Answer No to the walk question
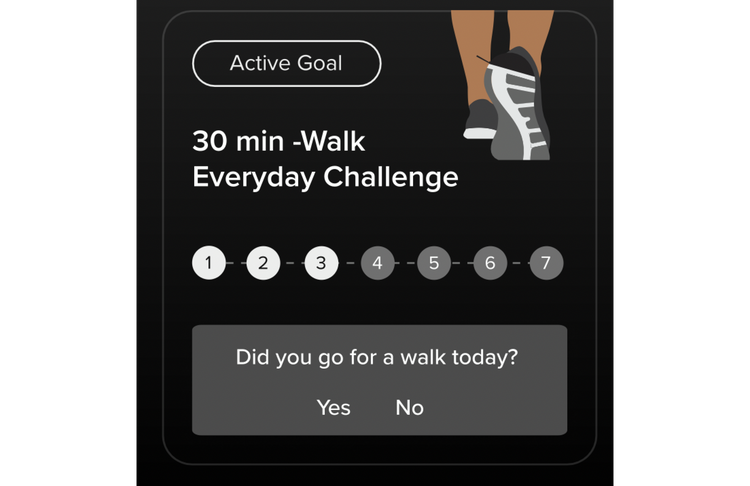Screen dimensions: 750x486 coord(409,407)
